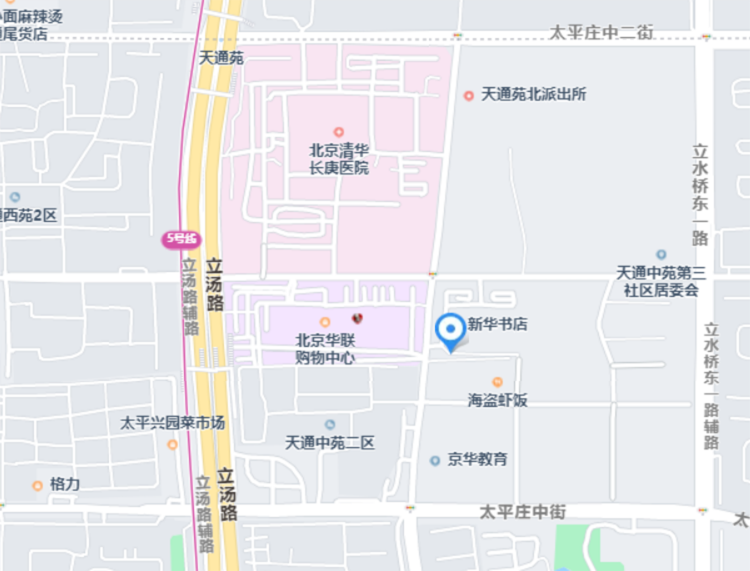Tap the blue location pin beside 新华书店
Screen dimensions: 750x571
[451, 330]
